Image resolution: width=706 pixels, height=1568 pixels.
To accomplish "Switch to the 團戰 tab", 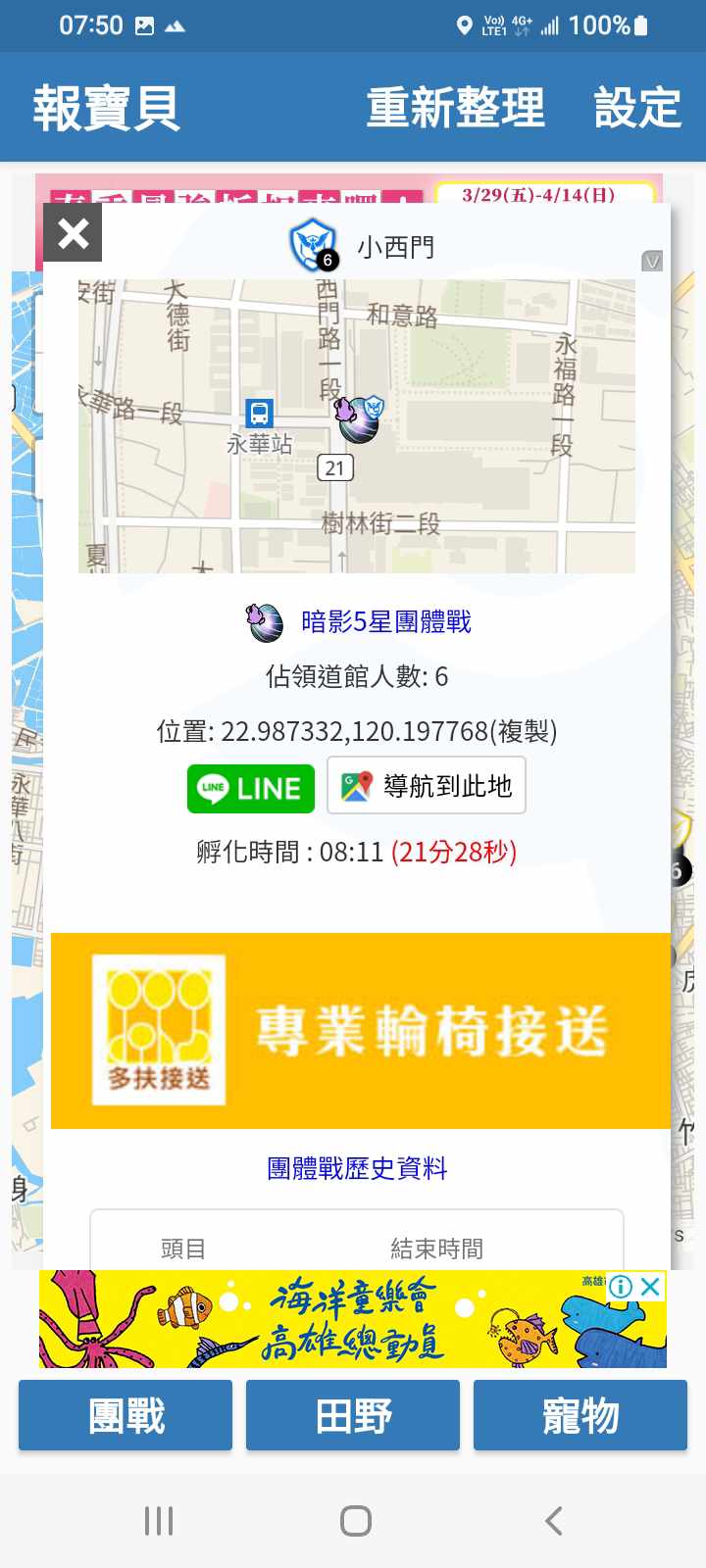I will (126, 1415).
